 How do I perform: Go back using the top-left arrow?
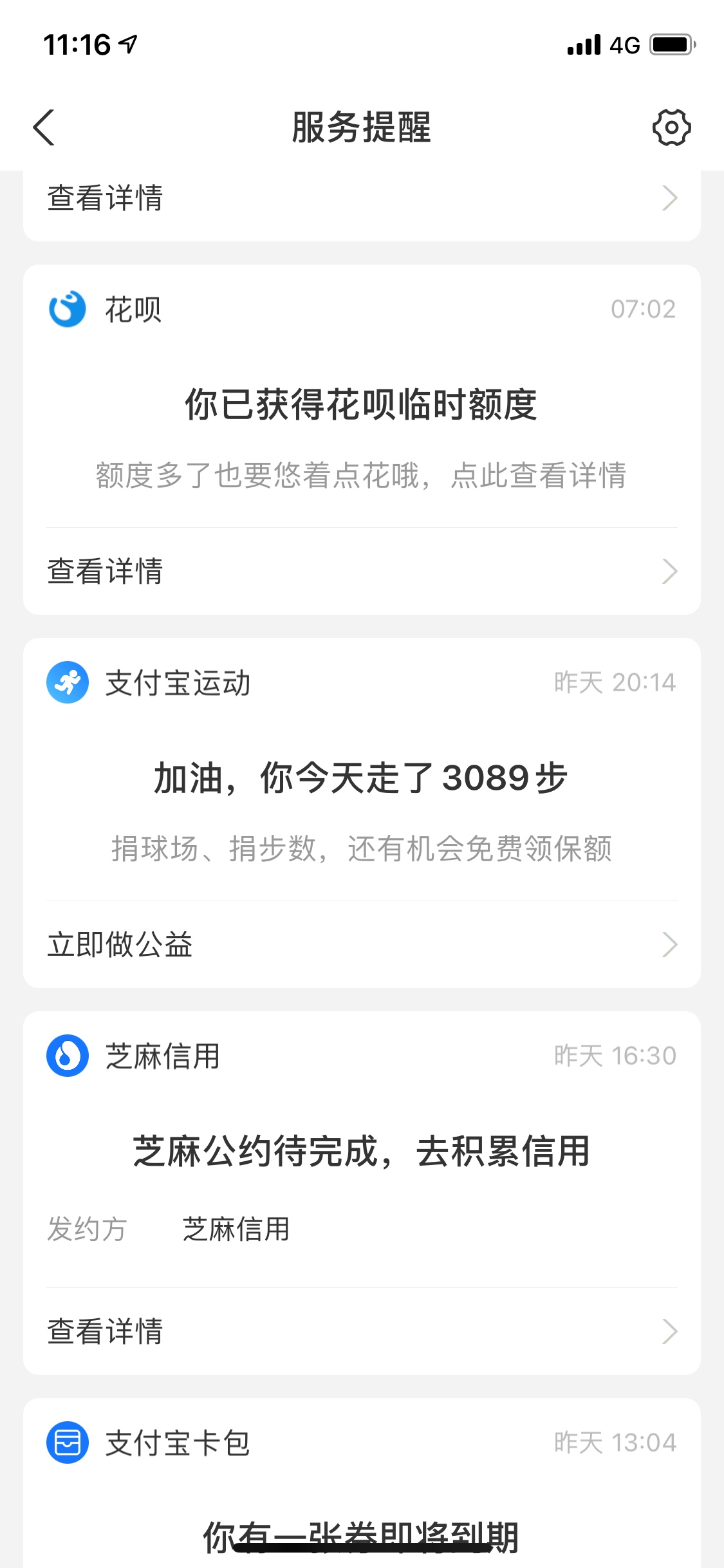pos(44,127)
